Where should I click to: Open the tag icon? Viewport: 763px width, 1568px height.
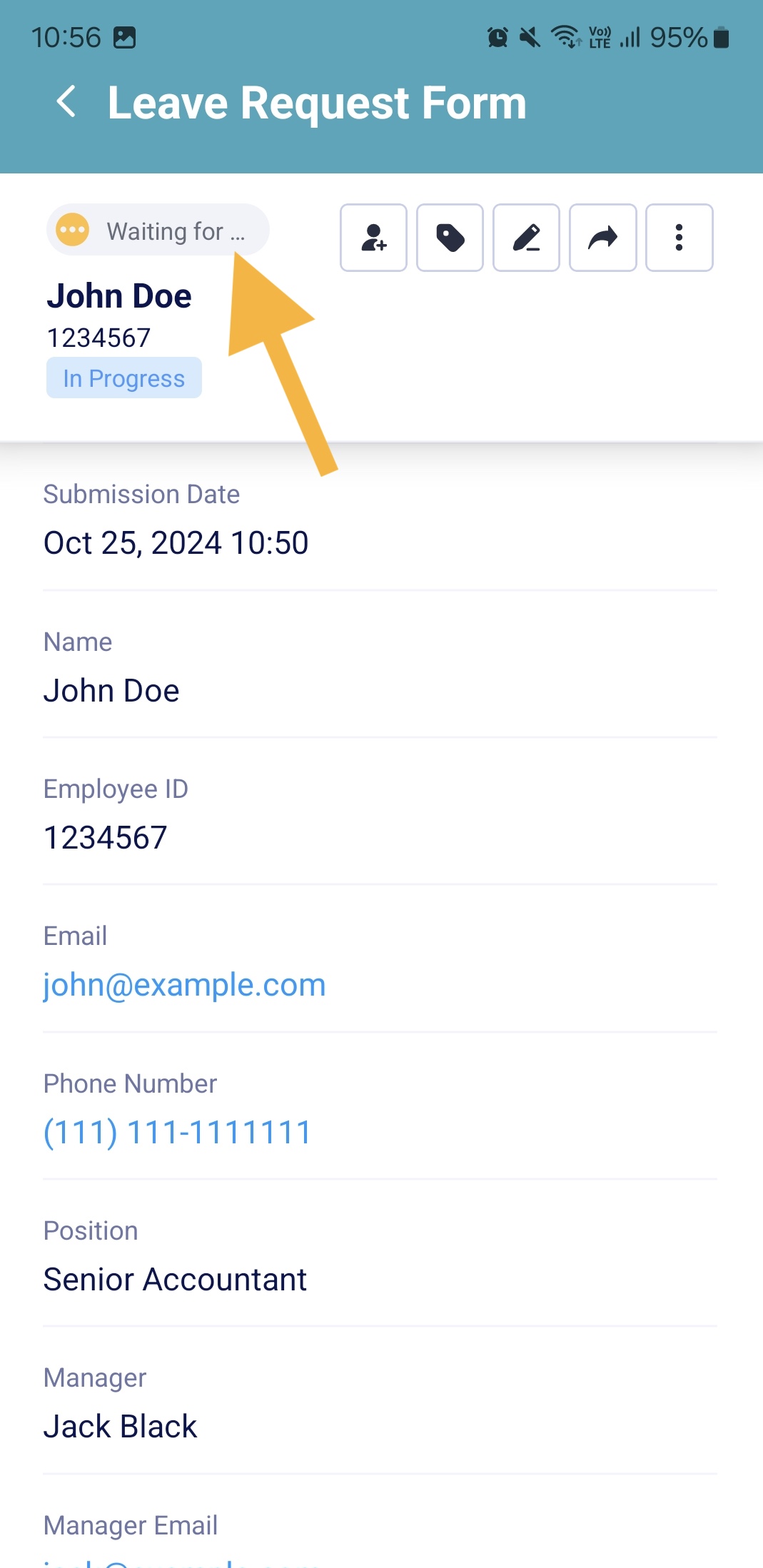click(450, 238)
